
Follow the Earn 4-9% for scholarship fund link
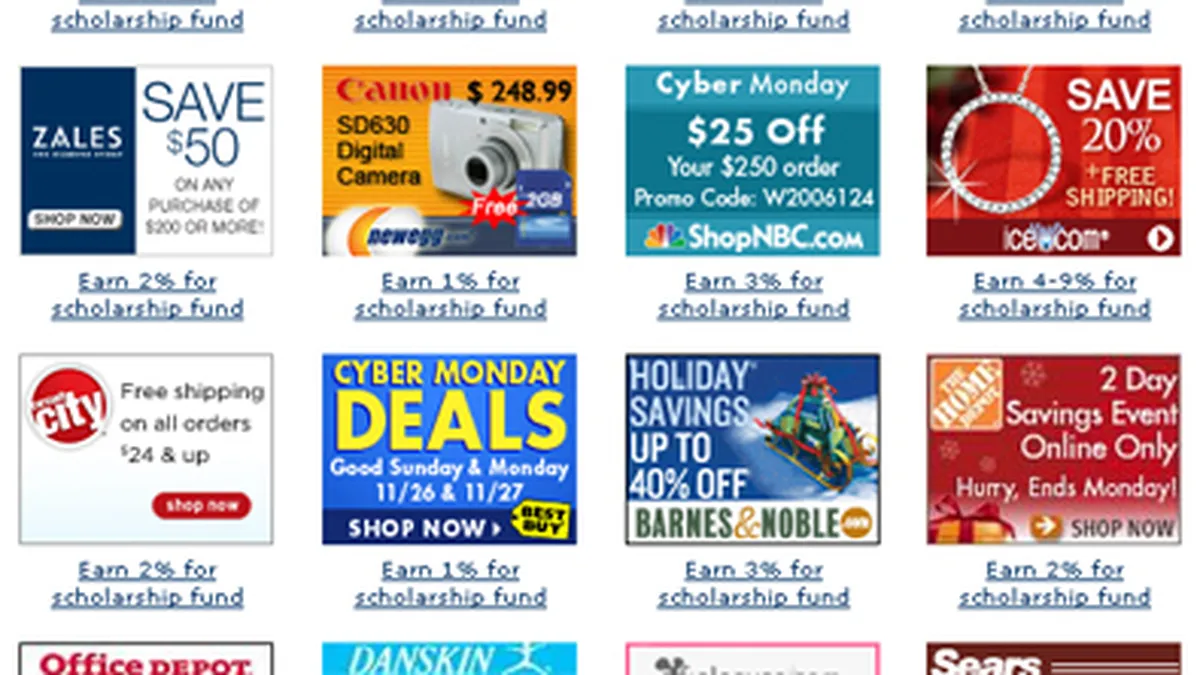1055,295
